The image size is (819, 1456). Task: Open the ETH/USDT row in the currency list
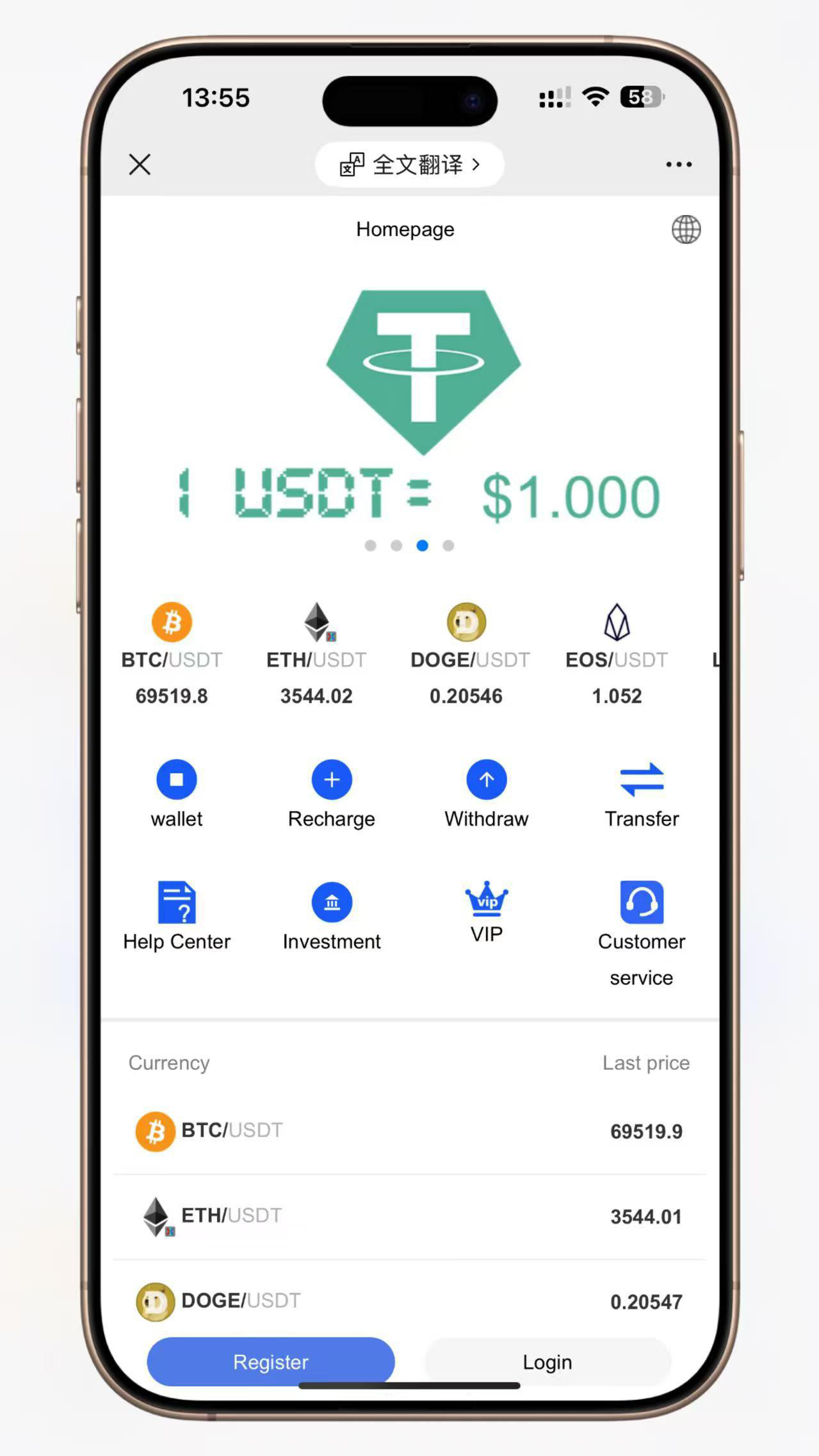click(x=410, y=1216)
